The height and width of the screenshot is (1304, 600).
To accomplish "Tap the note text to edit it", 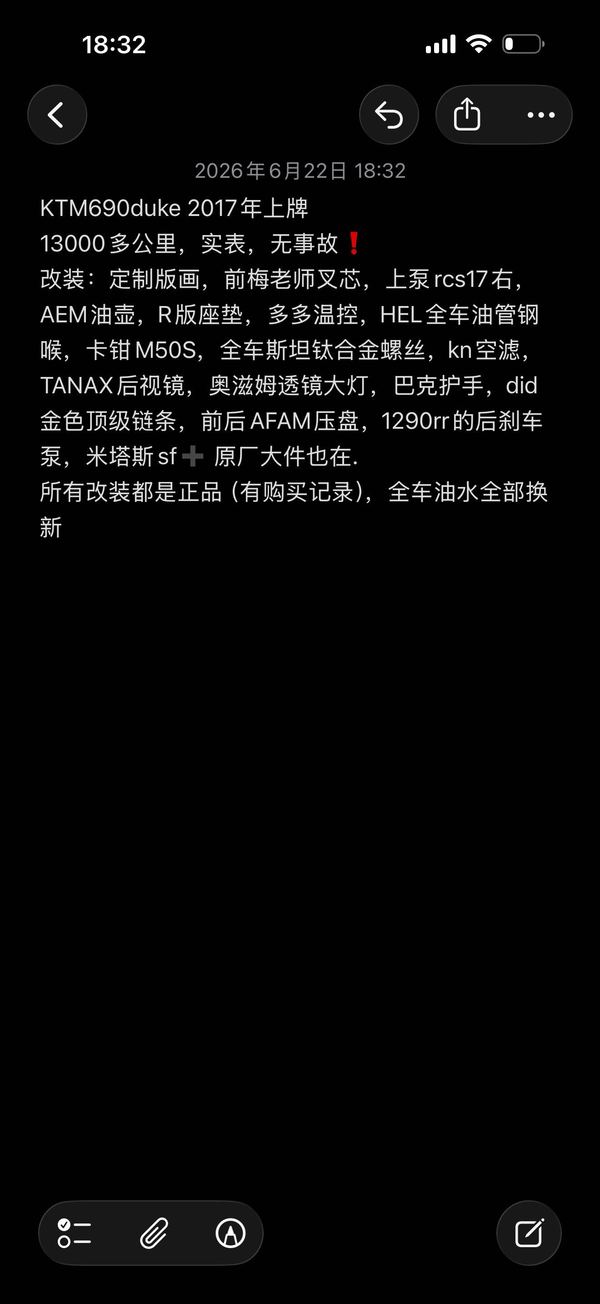I will (x=293, y=368).
